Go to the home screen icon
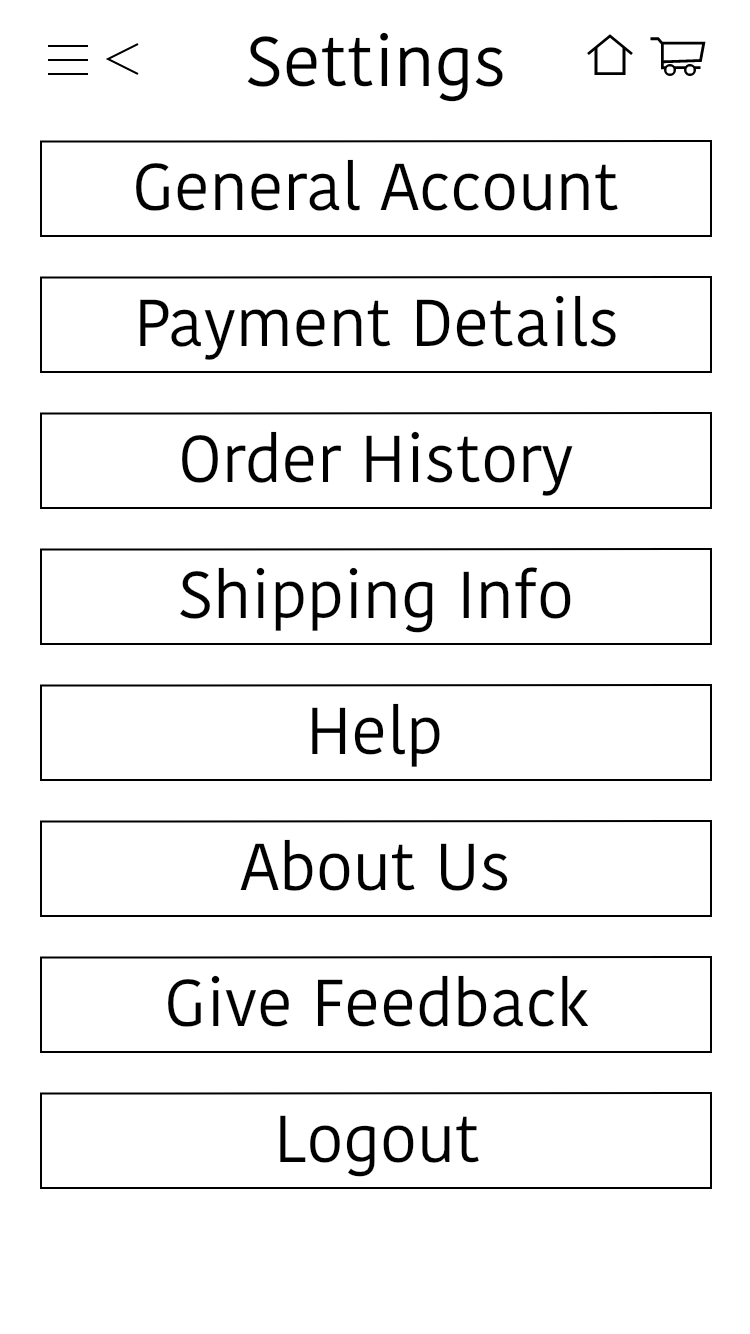 [x=609, y=56]
